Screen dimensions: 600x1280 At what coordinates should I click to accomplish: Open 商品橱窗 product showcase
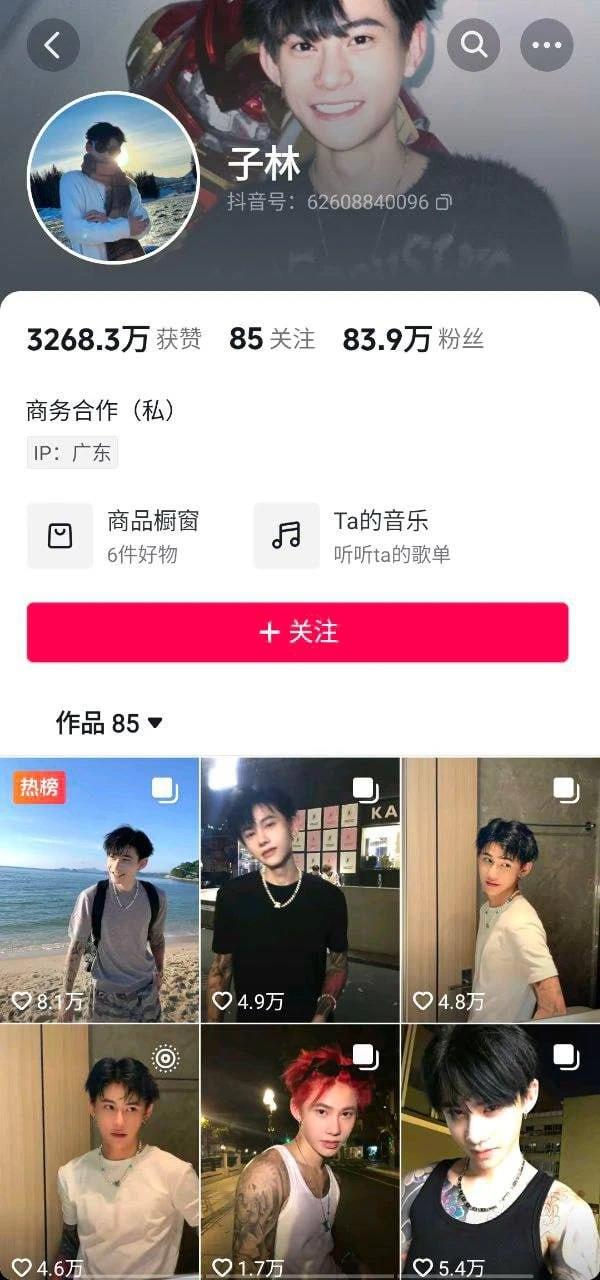[x=114, y=535]
